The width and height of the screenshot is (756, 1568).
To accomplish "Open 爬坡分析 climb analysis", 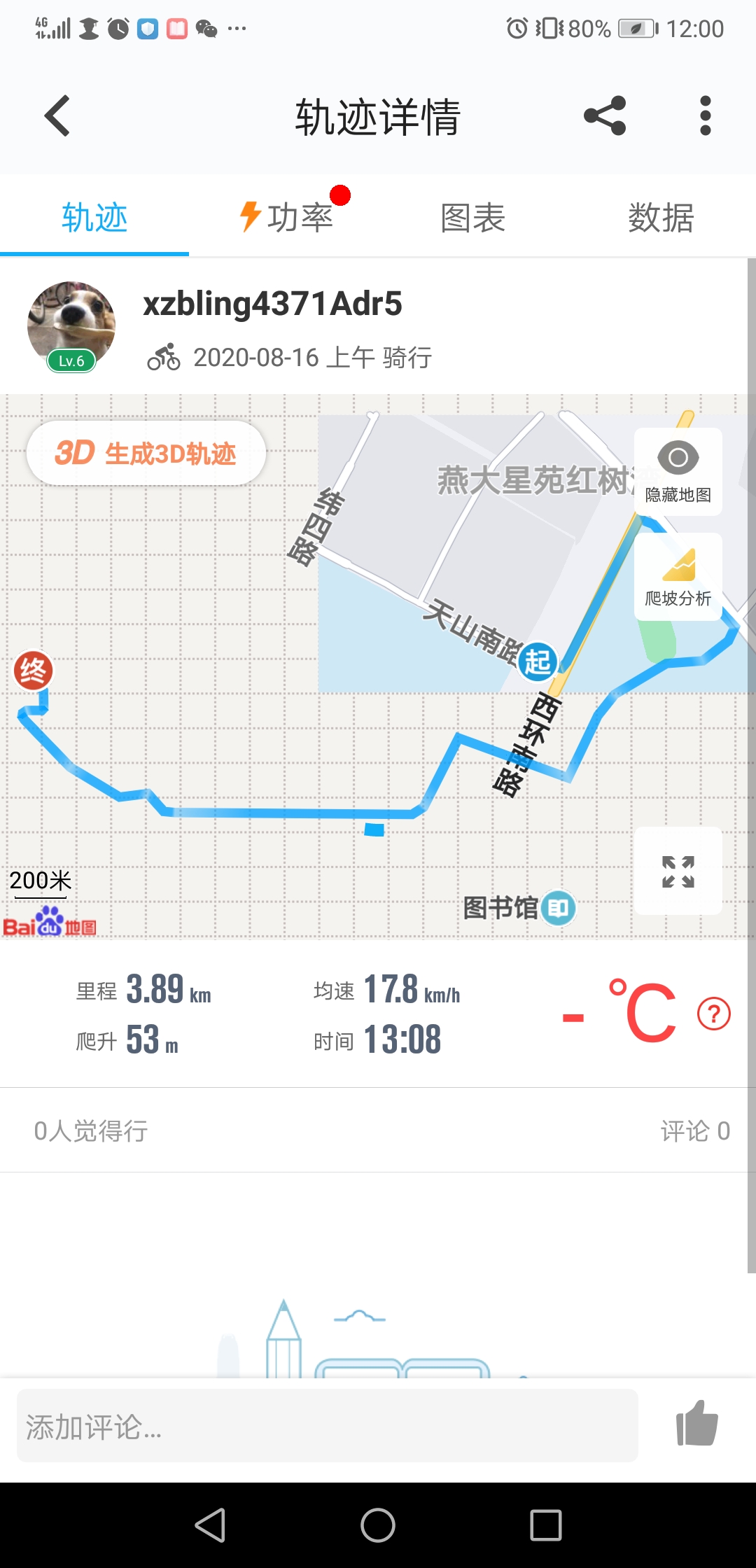I will [x=678, y=577].
